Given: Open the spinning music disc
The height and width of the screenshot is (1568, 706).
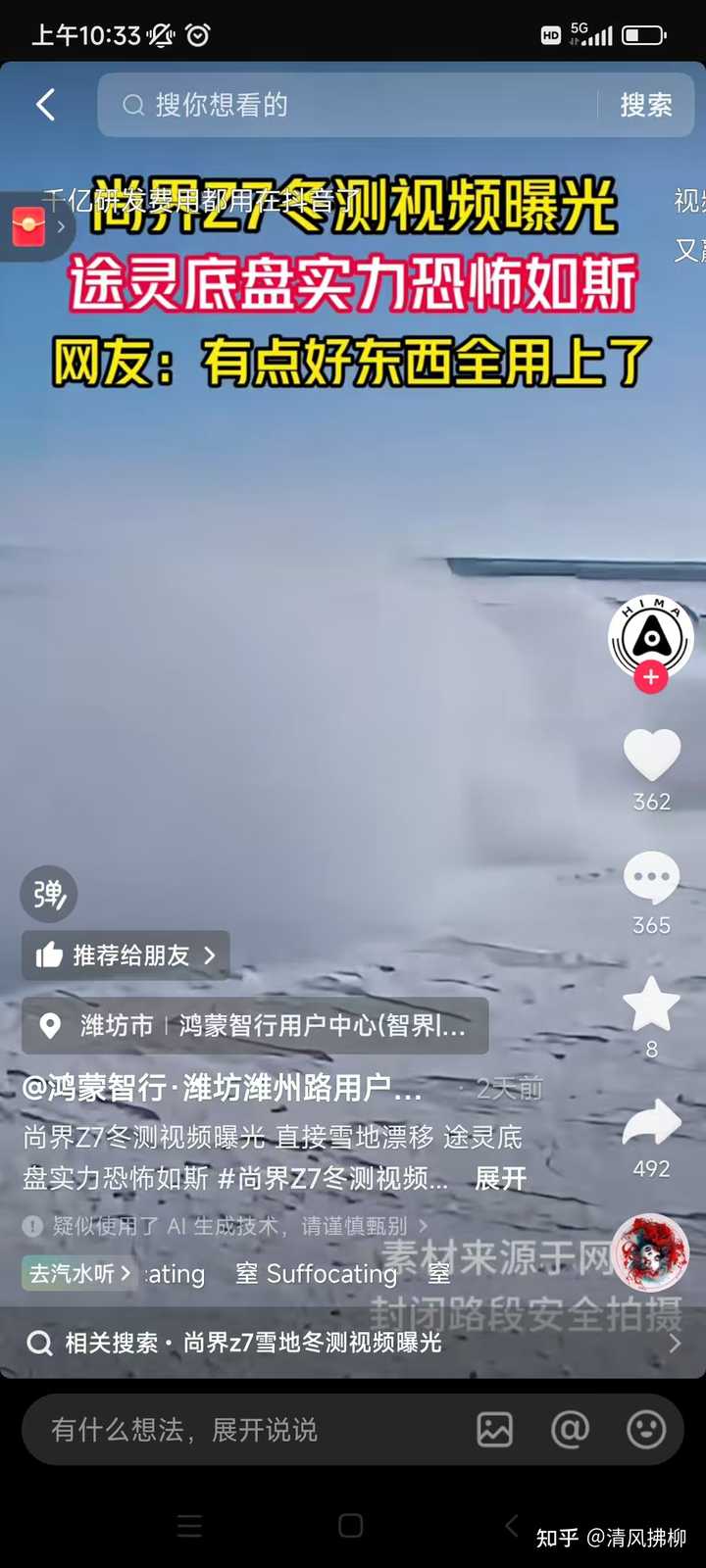Looking at the screenshot, I should point(650,1251).
